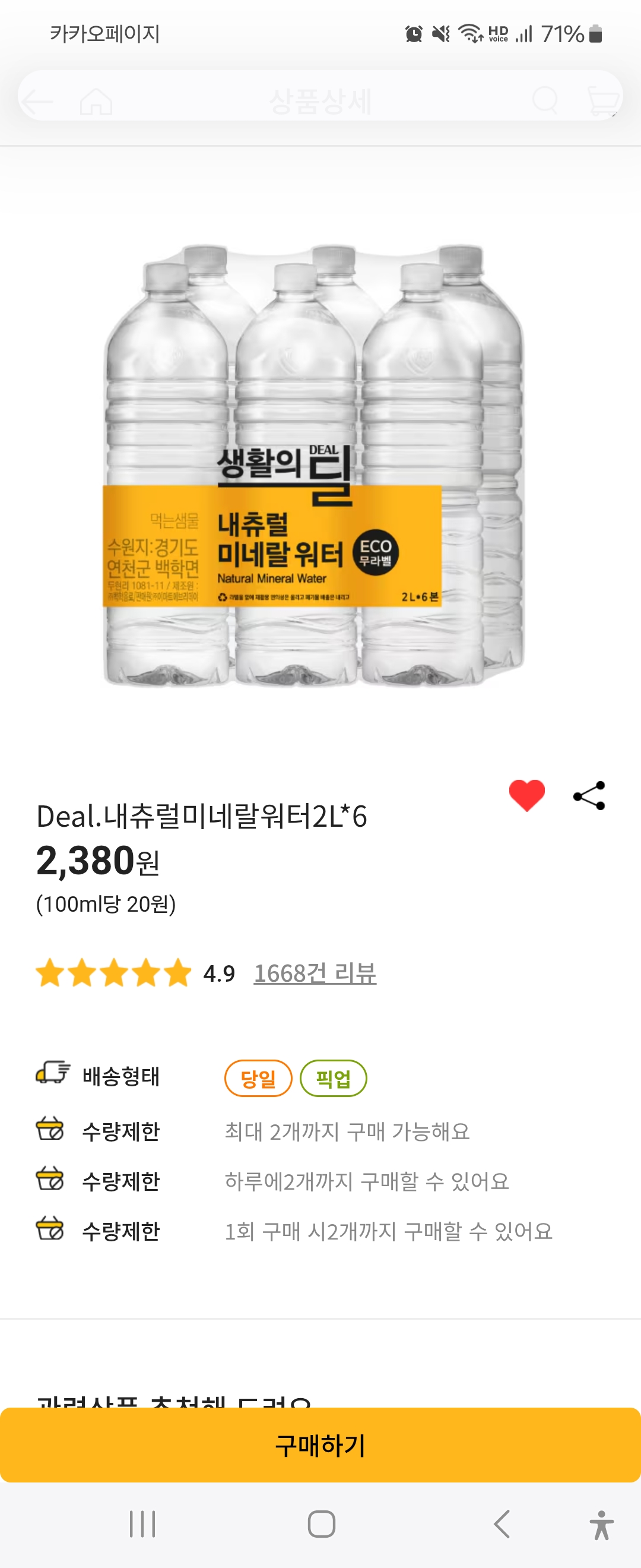Viewport: 641px width, 1568px height.
Task: Tap the back arrow in the top bar
Action: click(x=38, y=101)
